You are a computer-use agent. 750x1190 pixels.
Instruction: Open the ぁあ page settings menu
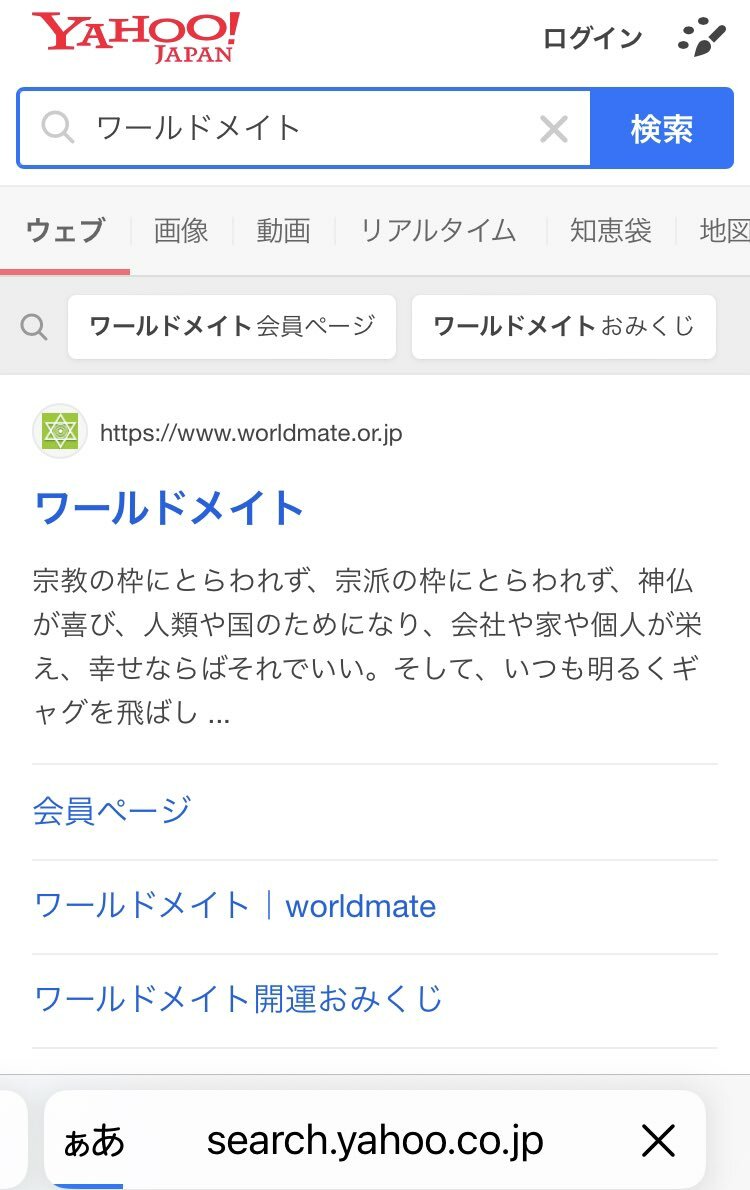click(94, 1141)
